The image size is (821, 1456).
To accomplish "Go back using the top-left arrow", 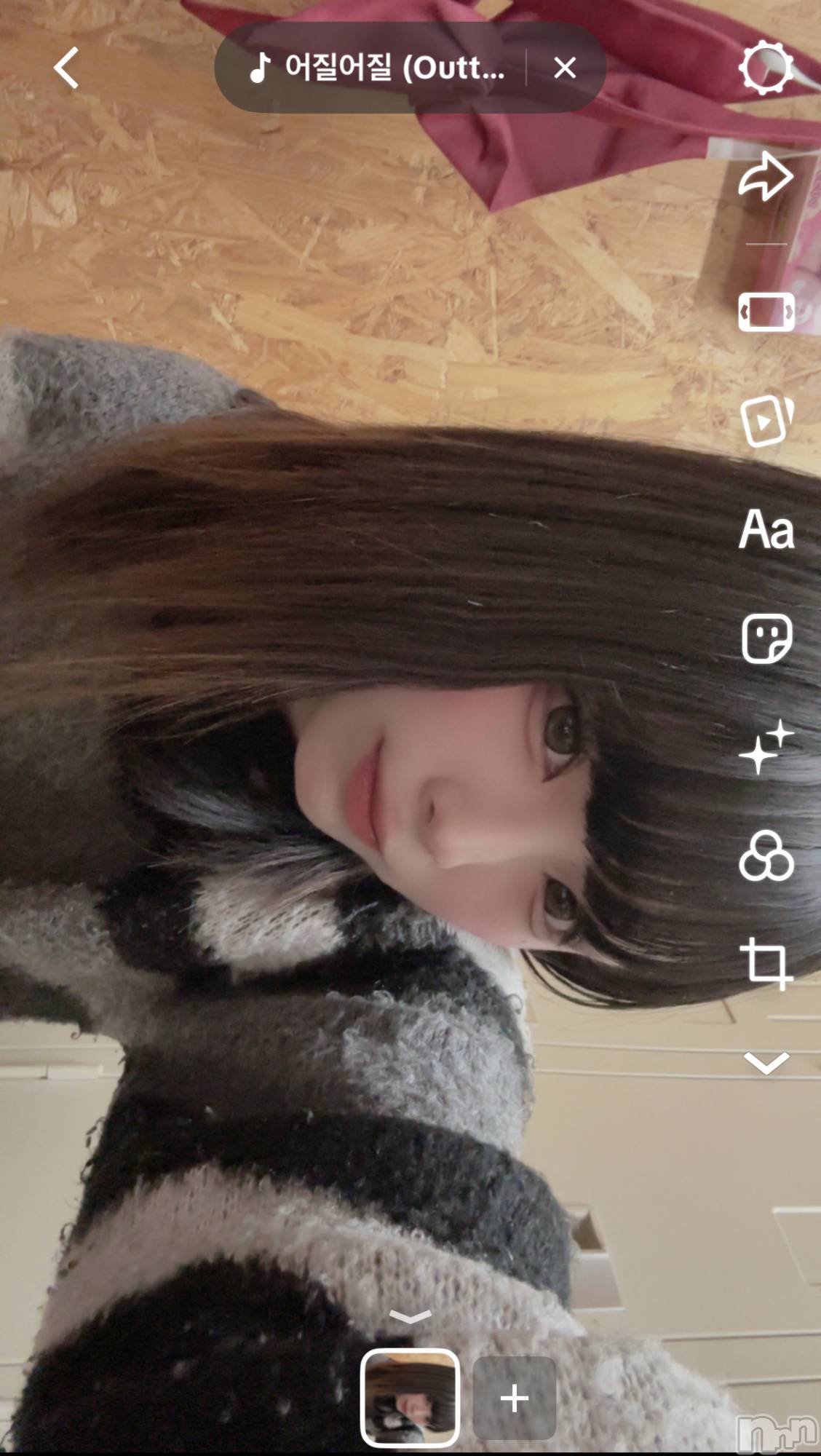I will pos(66,68).
